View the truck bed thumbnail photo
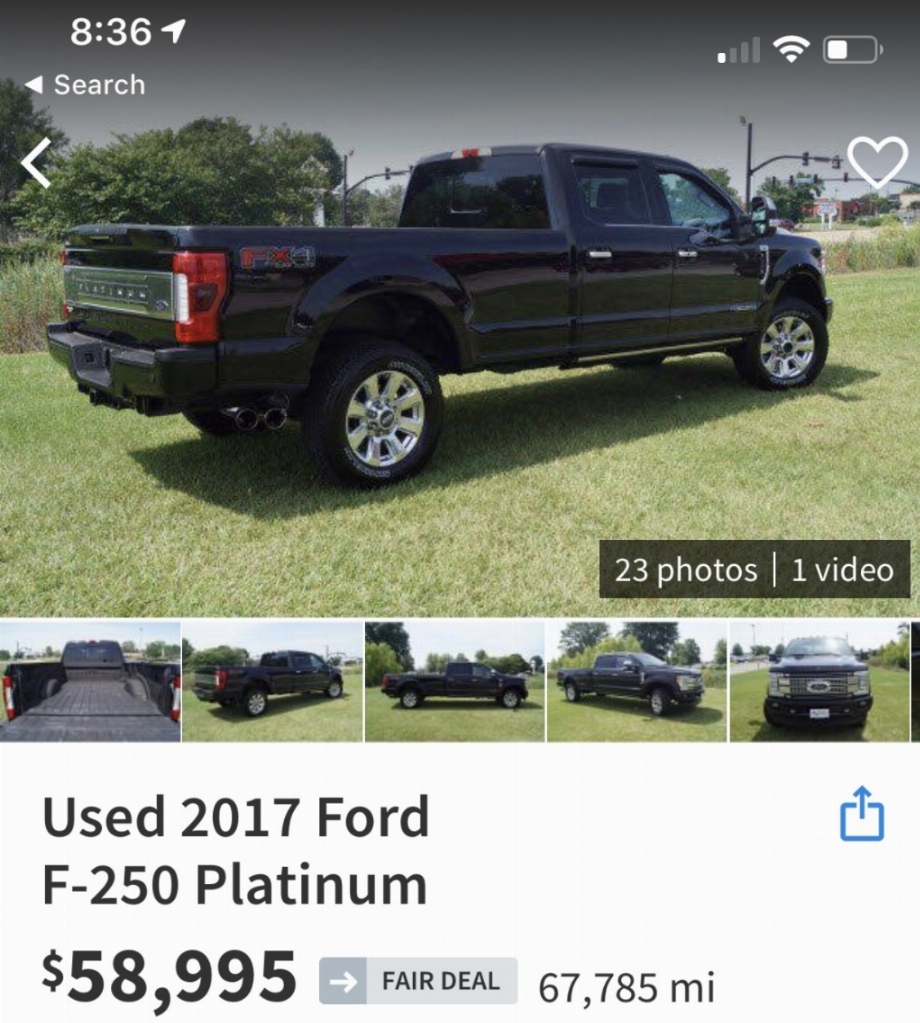 90,681
